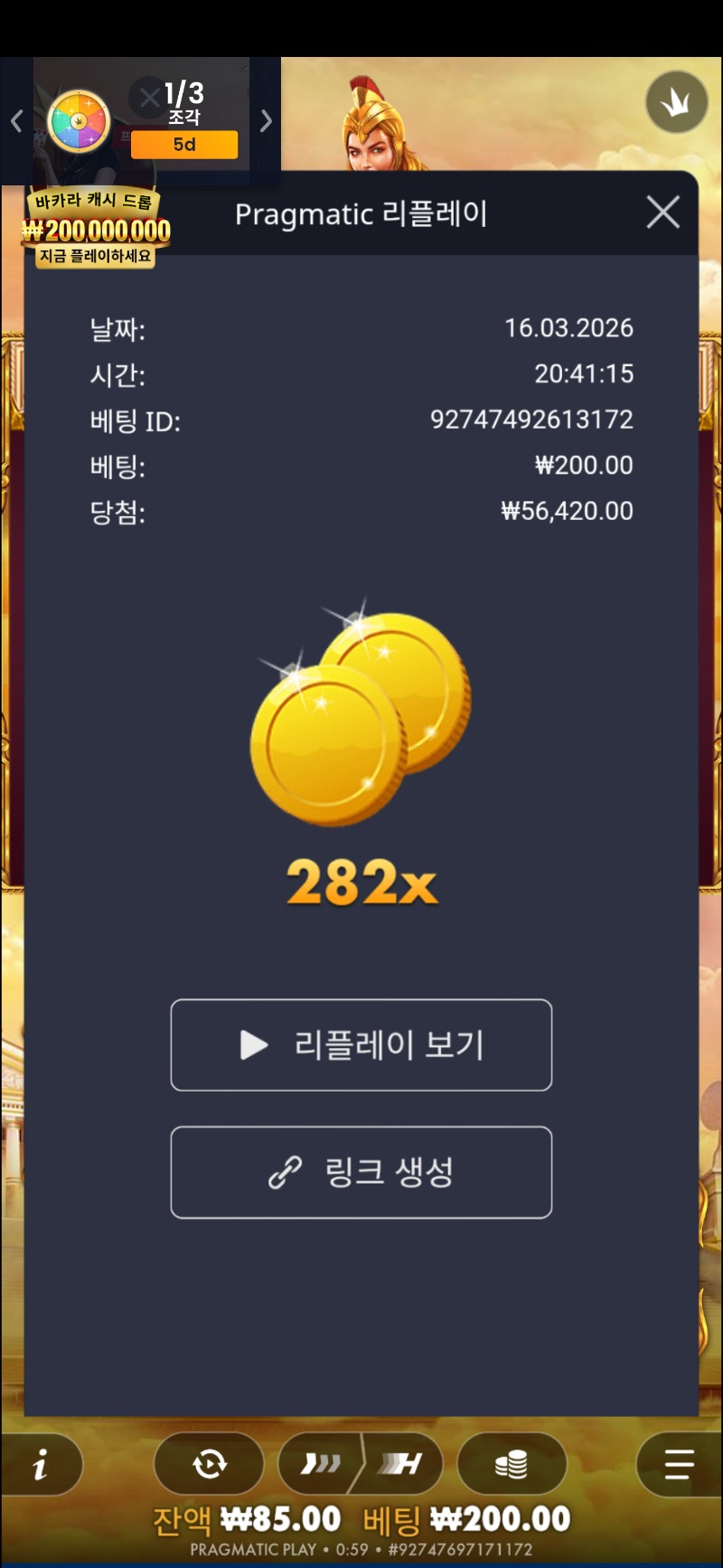Advance to the next promo banner
723x1568 pixels.
point(266,121)
